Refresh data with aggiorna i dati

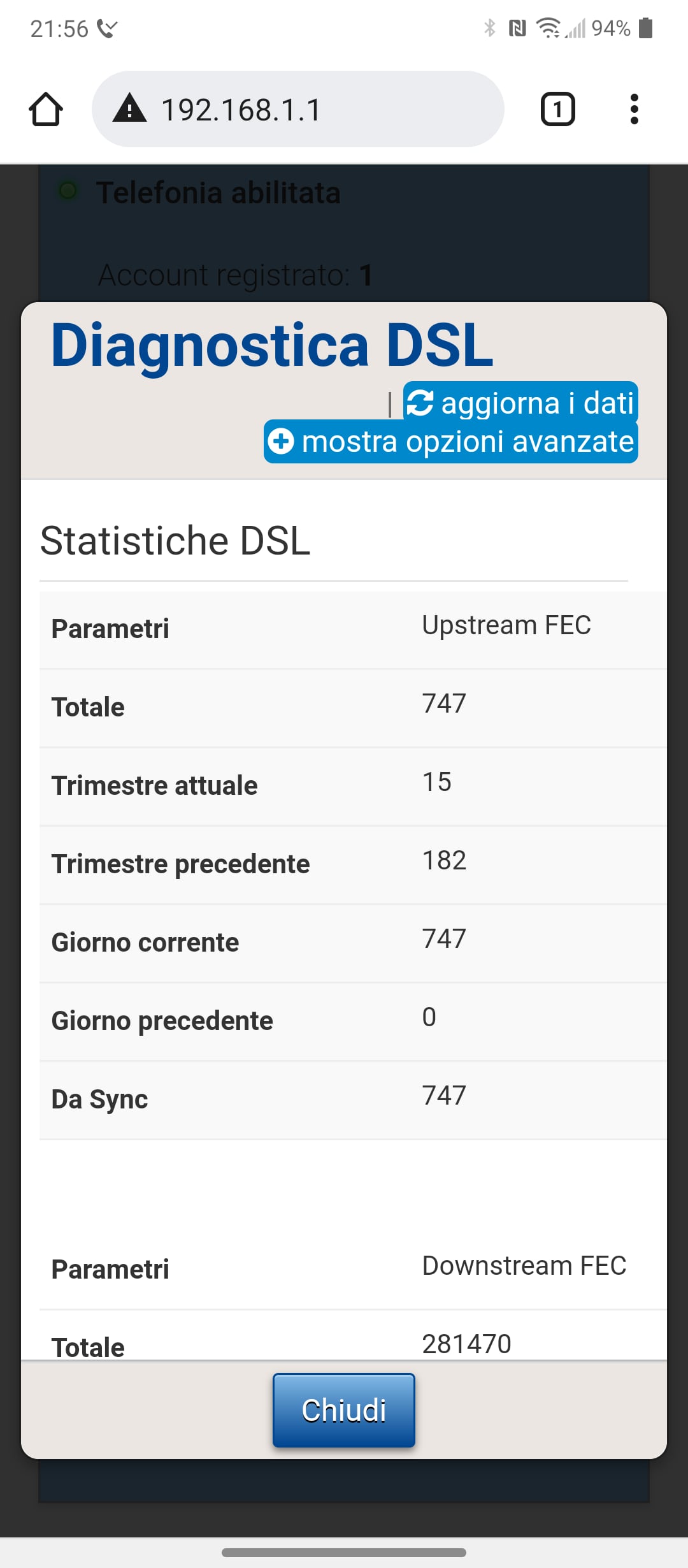point(520,403)
